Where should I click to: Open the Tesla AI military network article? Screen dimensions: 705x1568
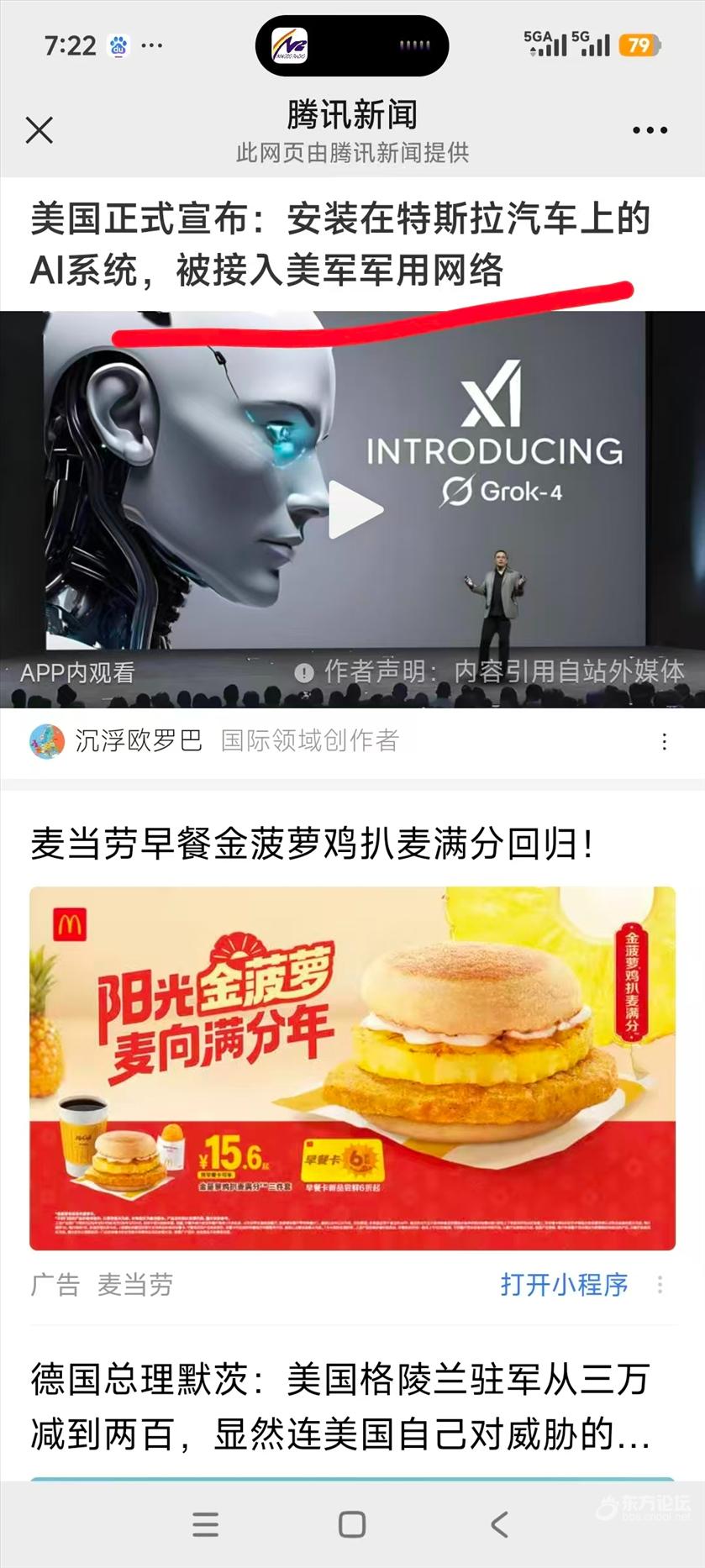pos(340,244)
